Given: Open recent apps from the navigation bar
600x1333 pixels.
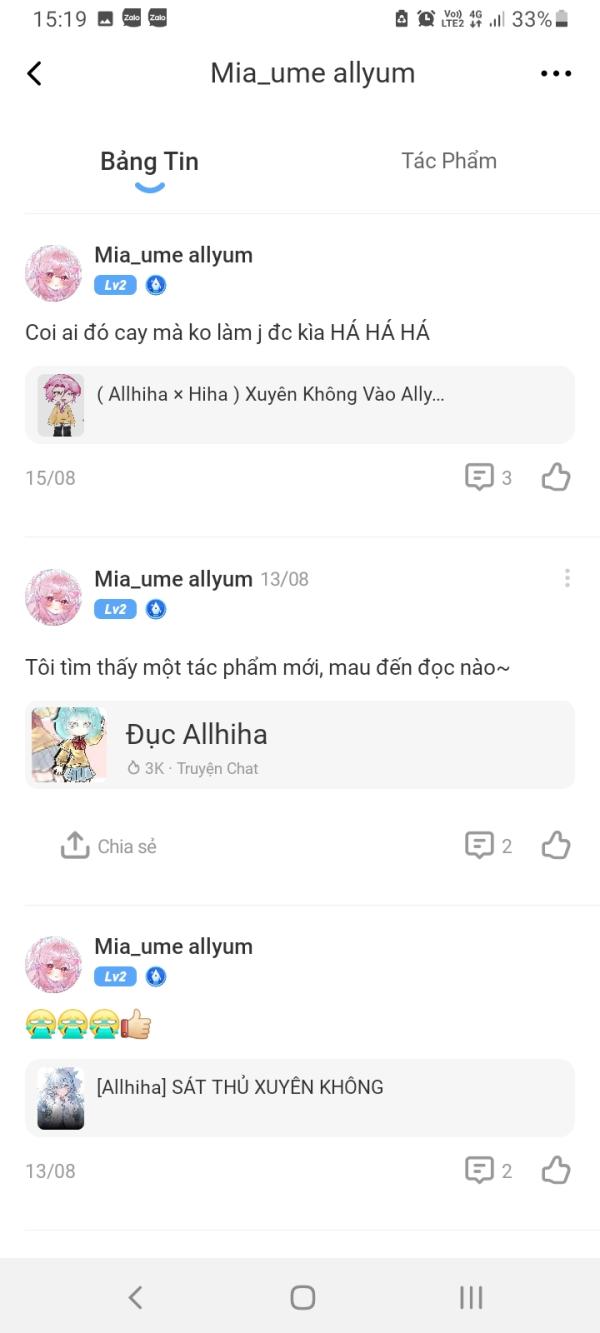Looking at the screenshot, I should [x=471, y=1297].
